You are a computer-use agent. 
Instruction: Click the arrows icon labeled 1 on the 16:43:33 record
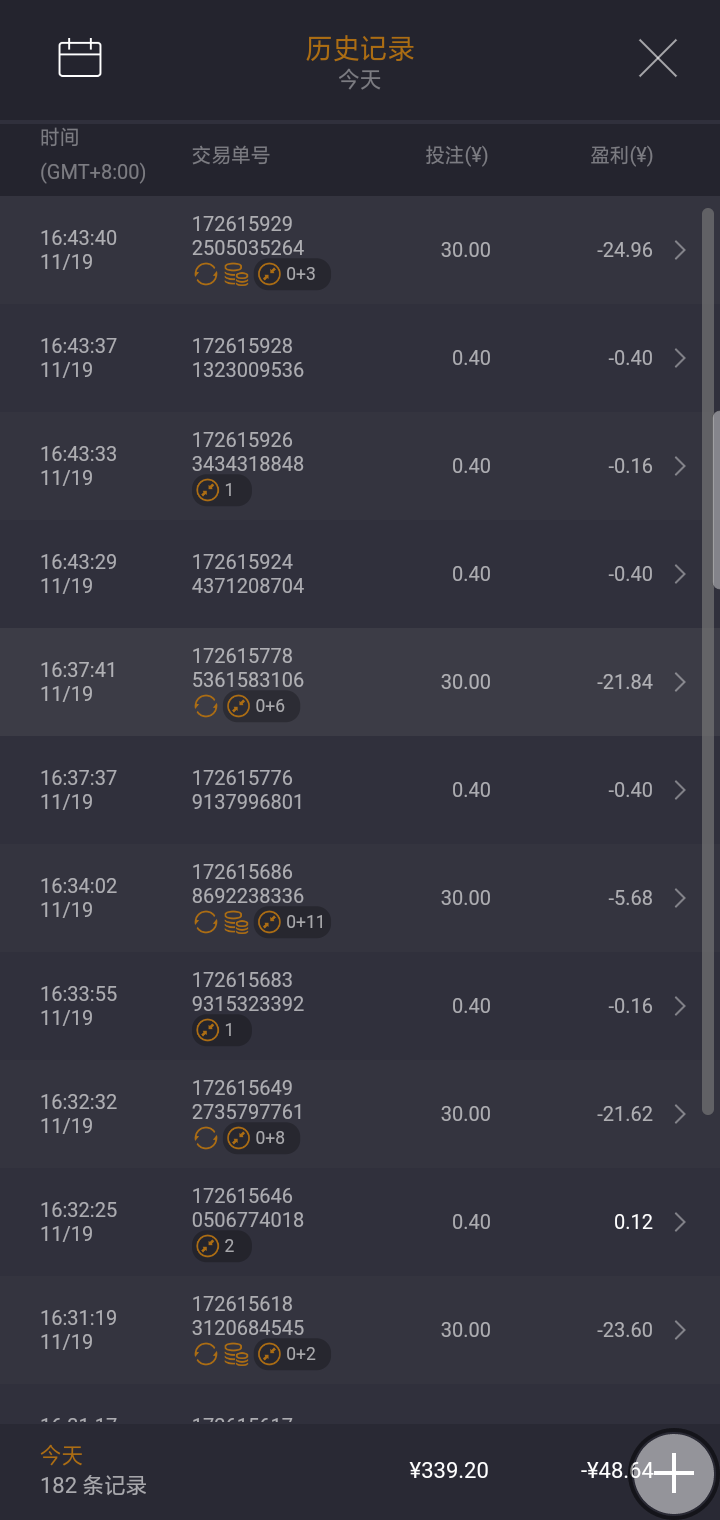(218, 490)
